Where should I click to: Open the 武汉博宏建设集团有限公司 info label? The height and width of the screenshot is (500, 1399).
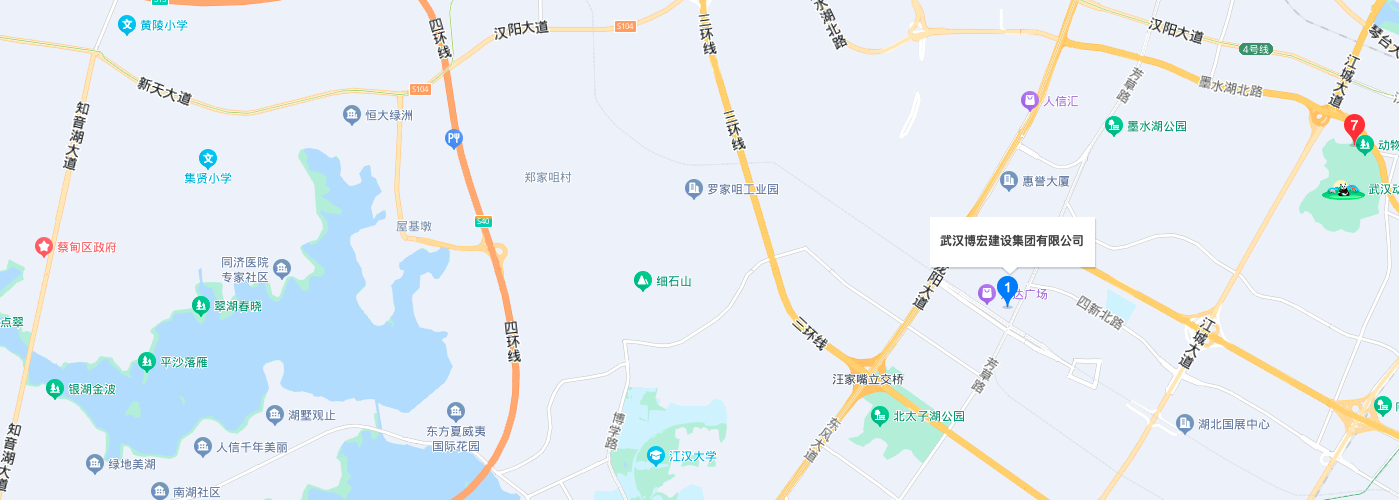click(x=1012, y=241)
